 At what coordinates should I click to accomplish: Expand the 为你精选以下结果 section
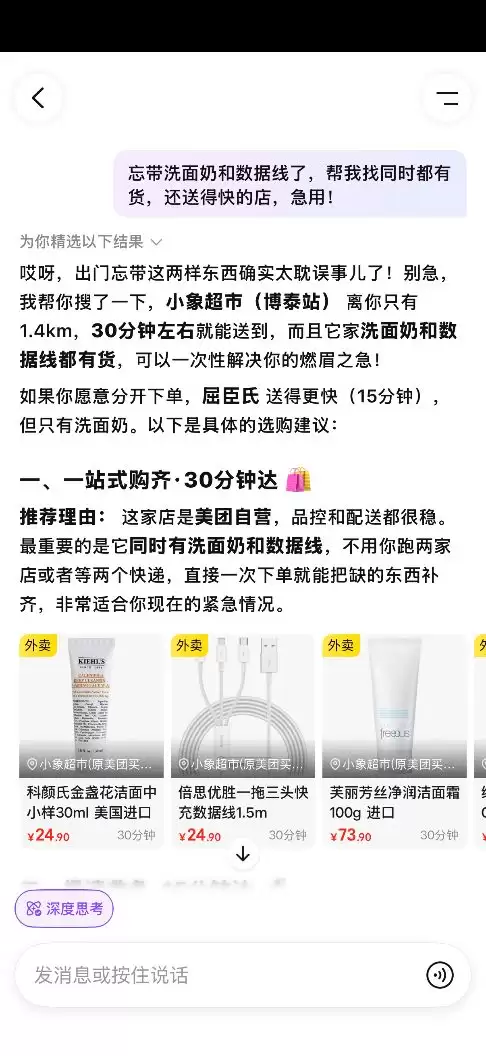(91, 242)
